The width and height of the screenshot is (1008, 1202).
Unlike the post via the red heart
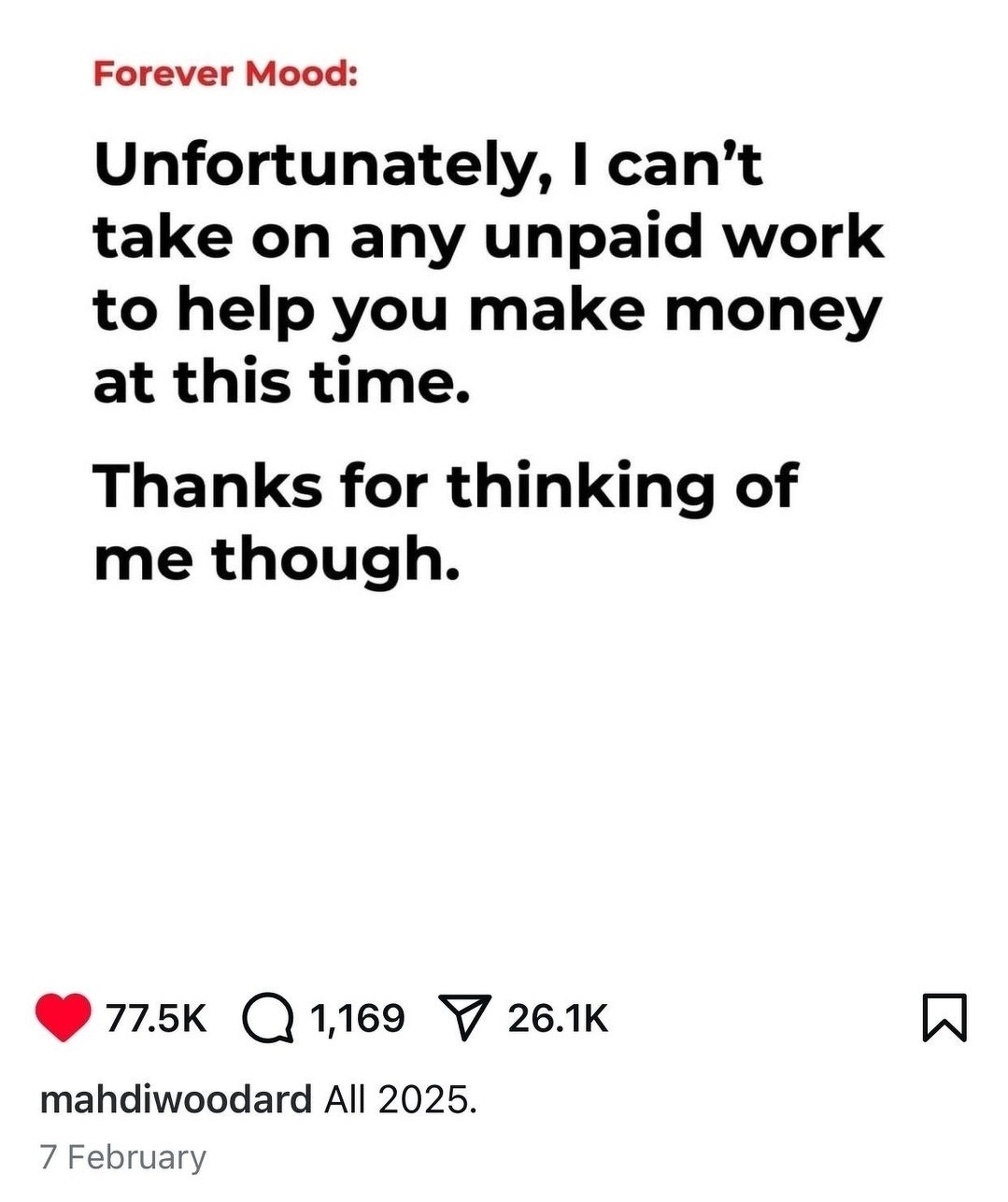(x=63, y=1017)
